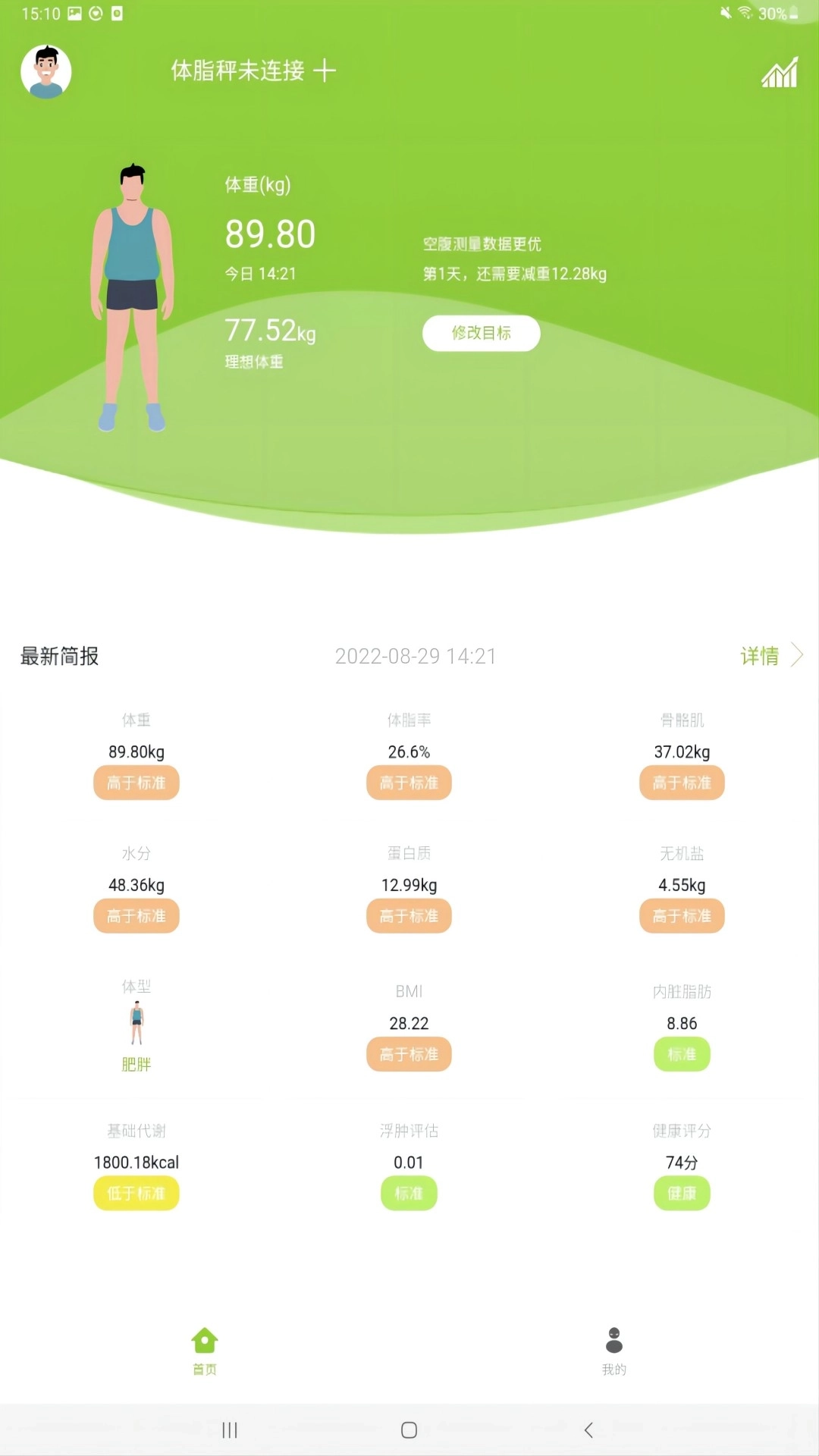Switch to the 我的 tab
This screenshot has height=1456, width=819.
point(613,1350)
